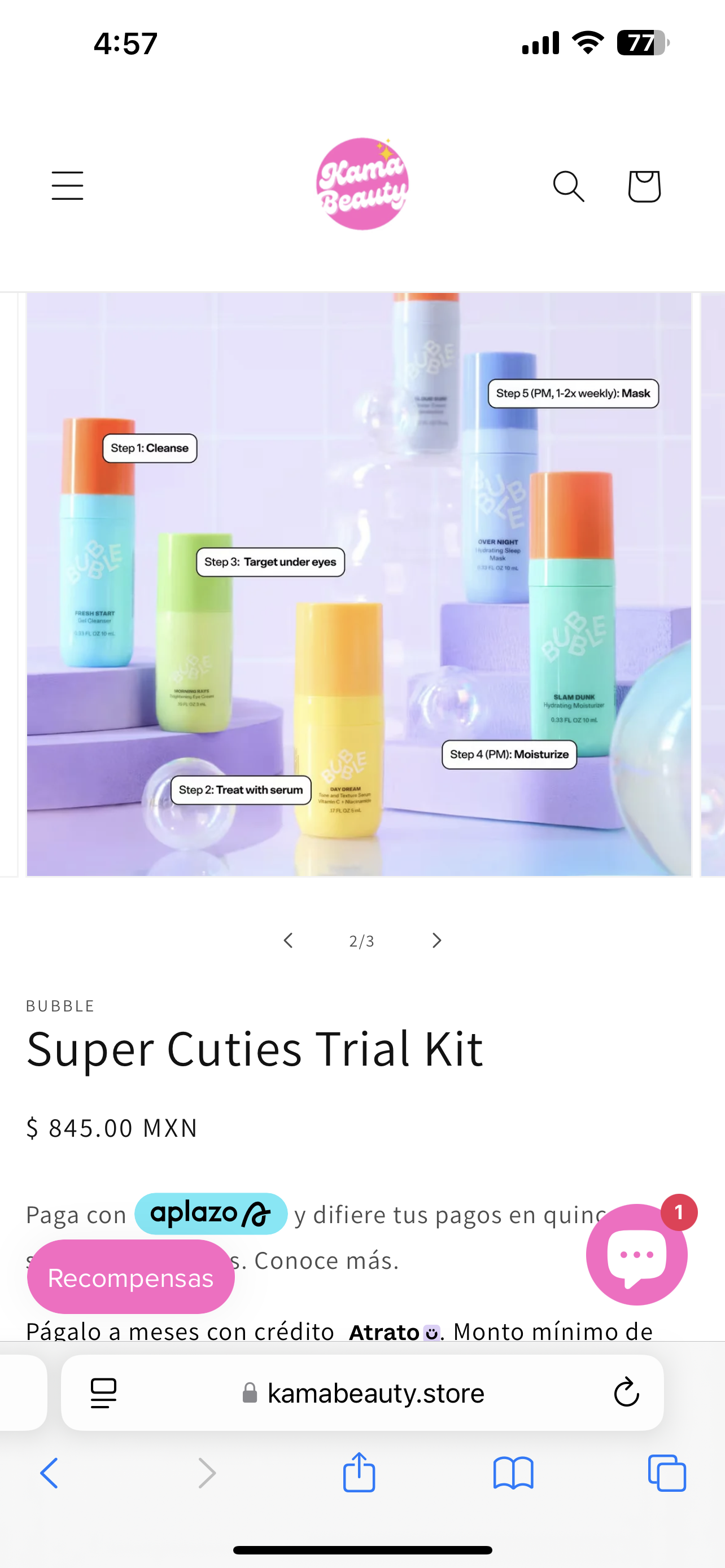View open Safari tabs
The width and height of the screenshot is (725, 1568).
(667, 1473)
